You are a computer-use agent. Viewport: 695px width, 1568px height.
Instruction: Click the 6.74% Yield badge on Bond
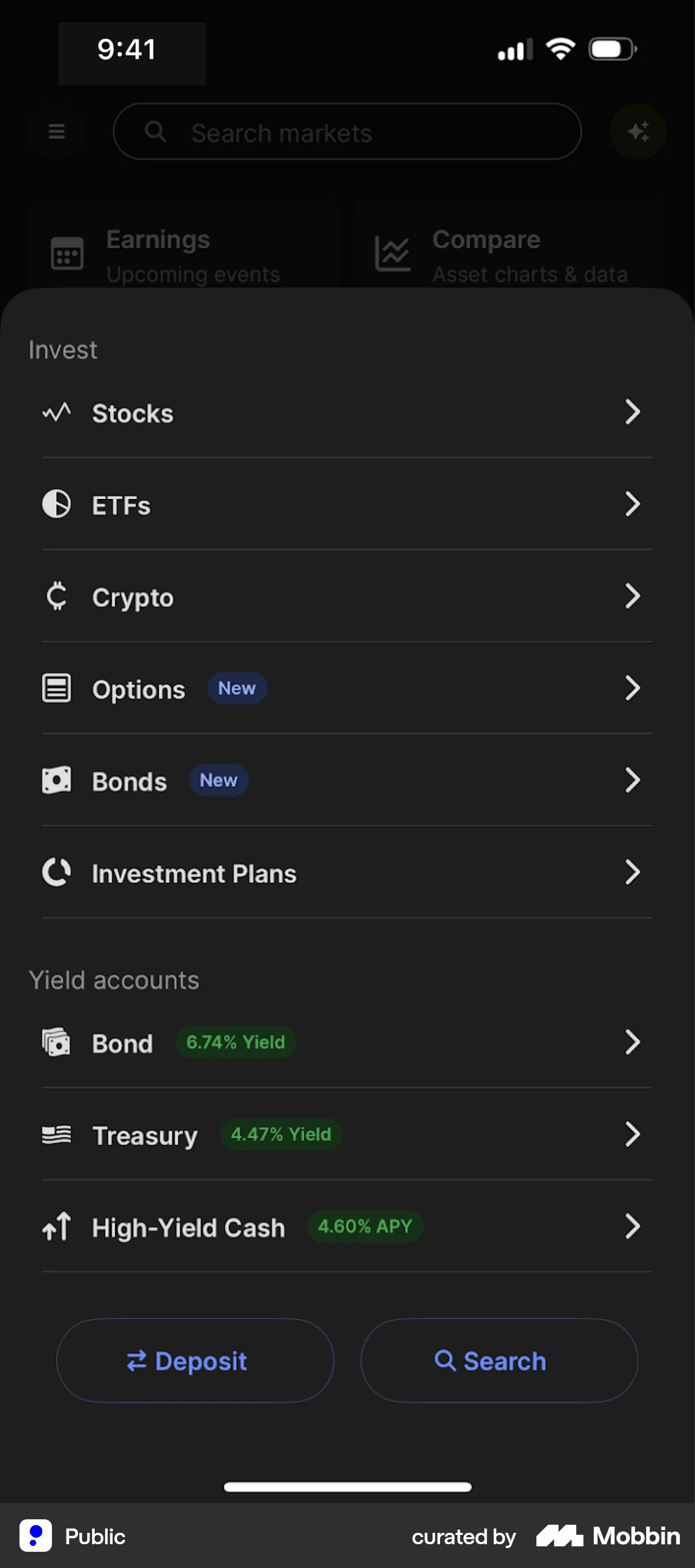[235, 1042]
